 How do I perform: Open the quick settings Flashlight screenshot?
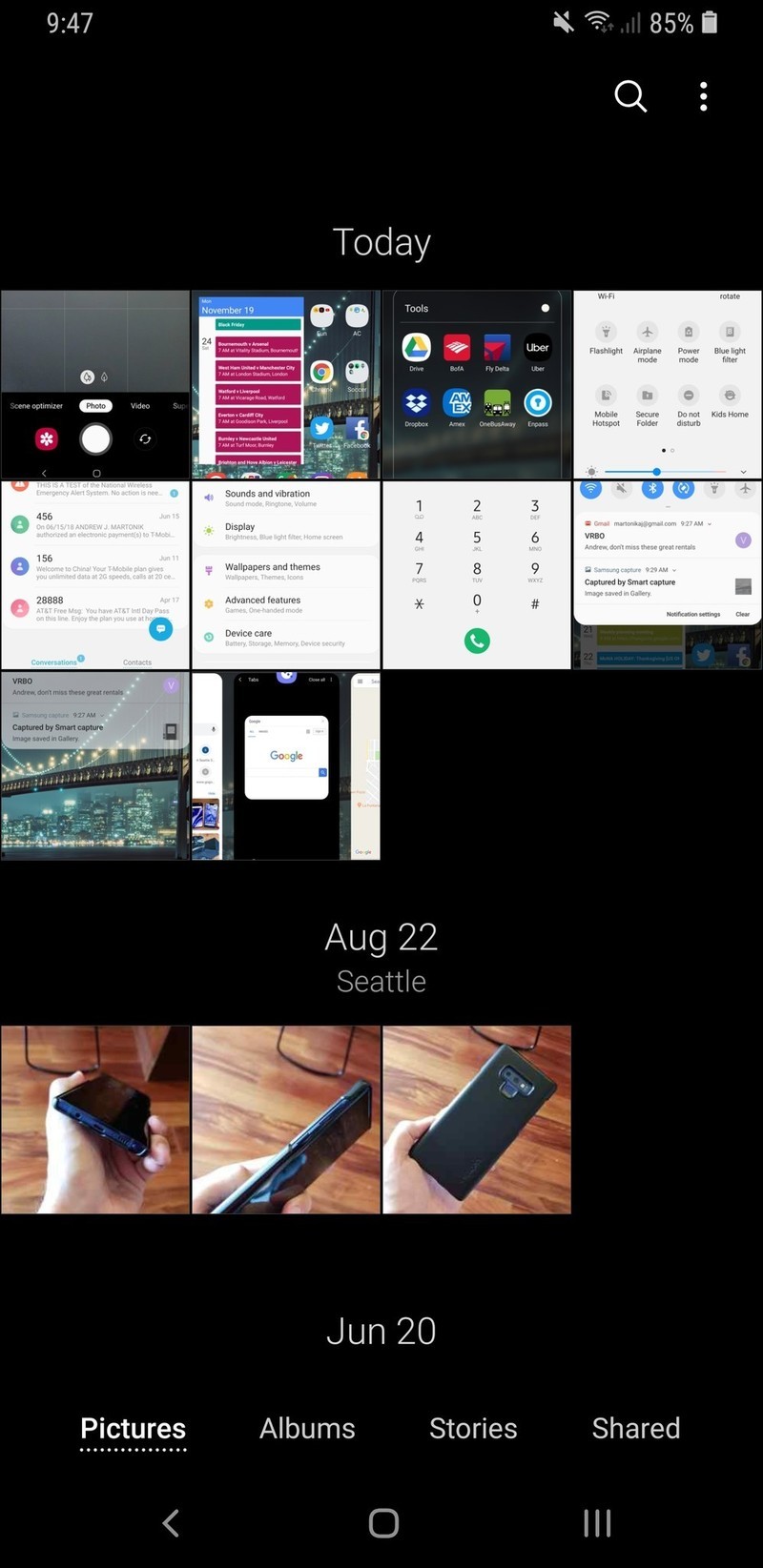pos(668,384)
